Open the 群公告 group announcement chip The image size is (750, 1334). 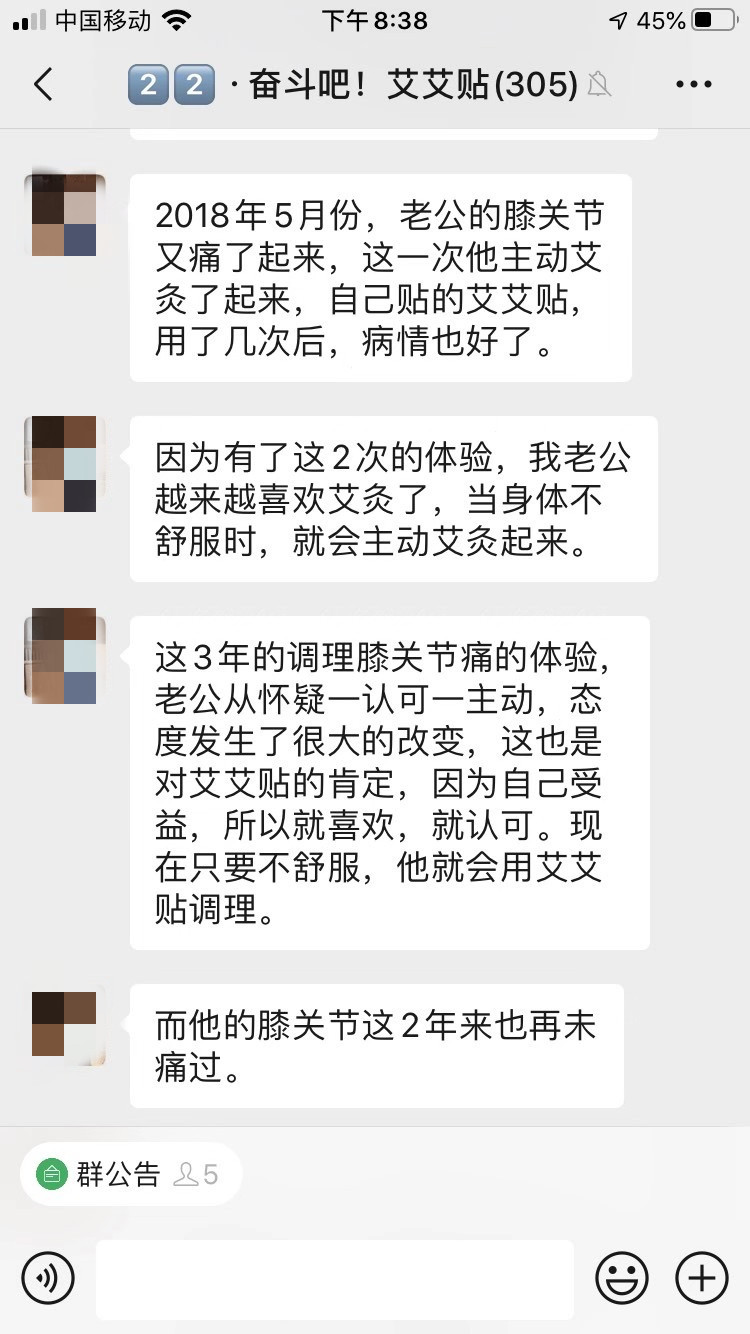[x=130, y=1174]
